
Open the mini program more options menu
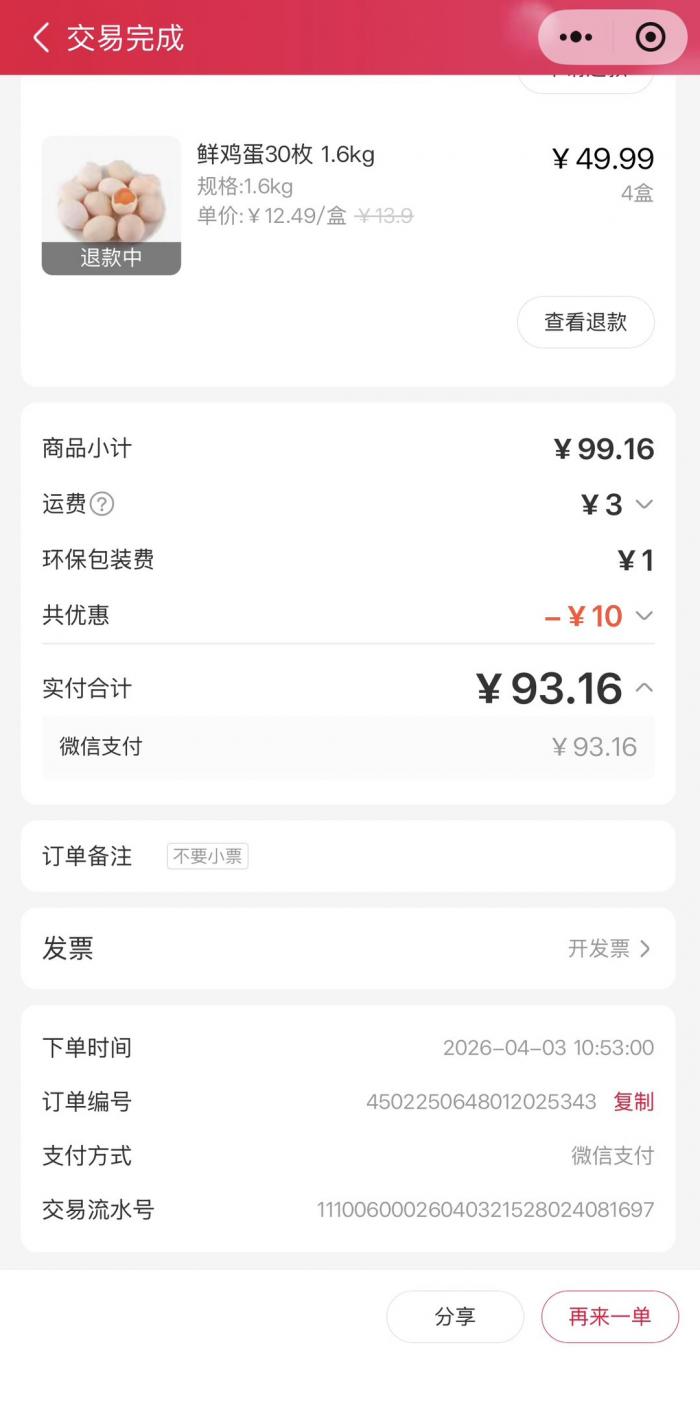click(576, 38)
